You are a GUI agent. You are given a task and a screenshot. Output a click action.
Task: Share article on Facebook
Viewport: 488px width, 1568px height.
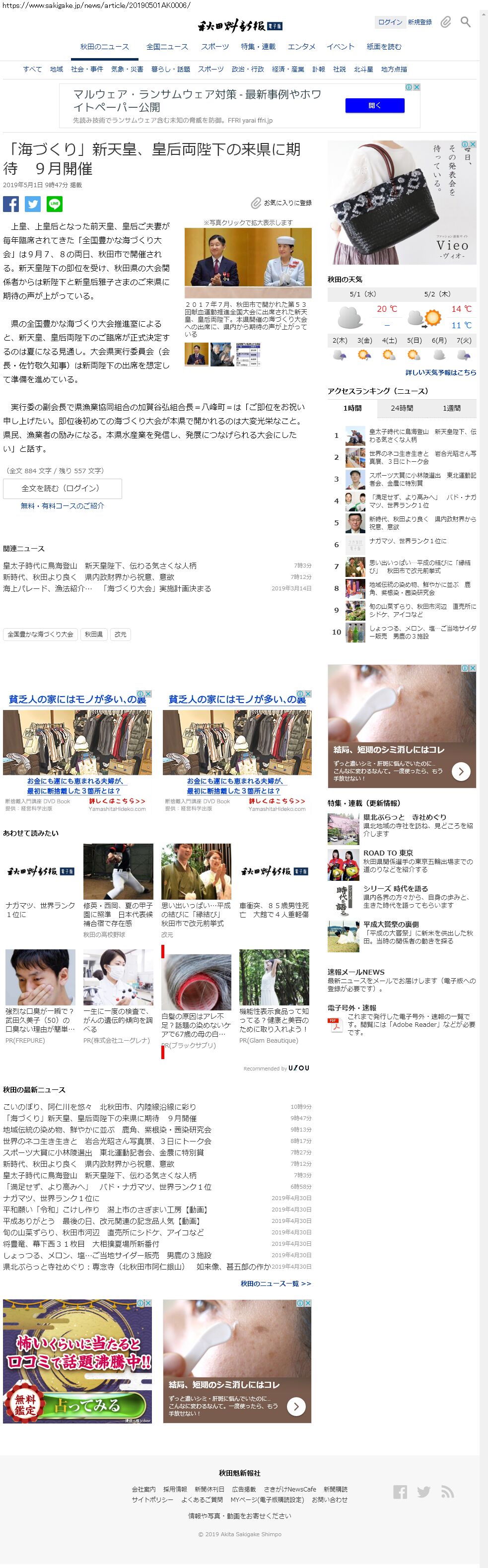11,204
